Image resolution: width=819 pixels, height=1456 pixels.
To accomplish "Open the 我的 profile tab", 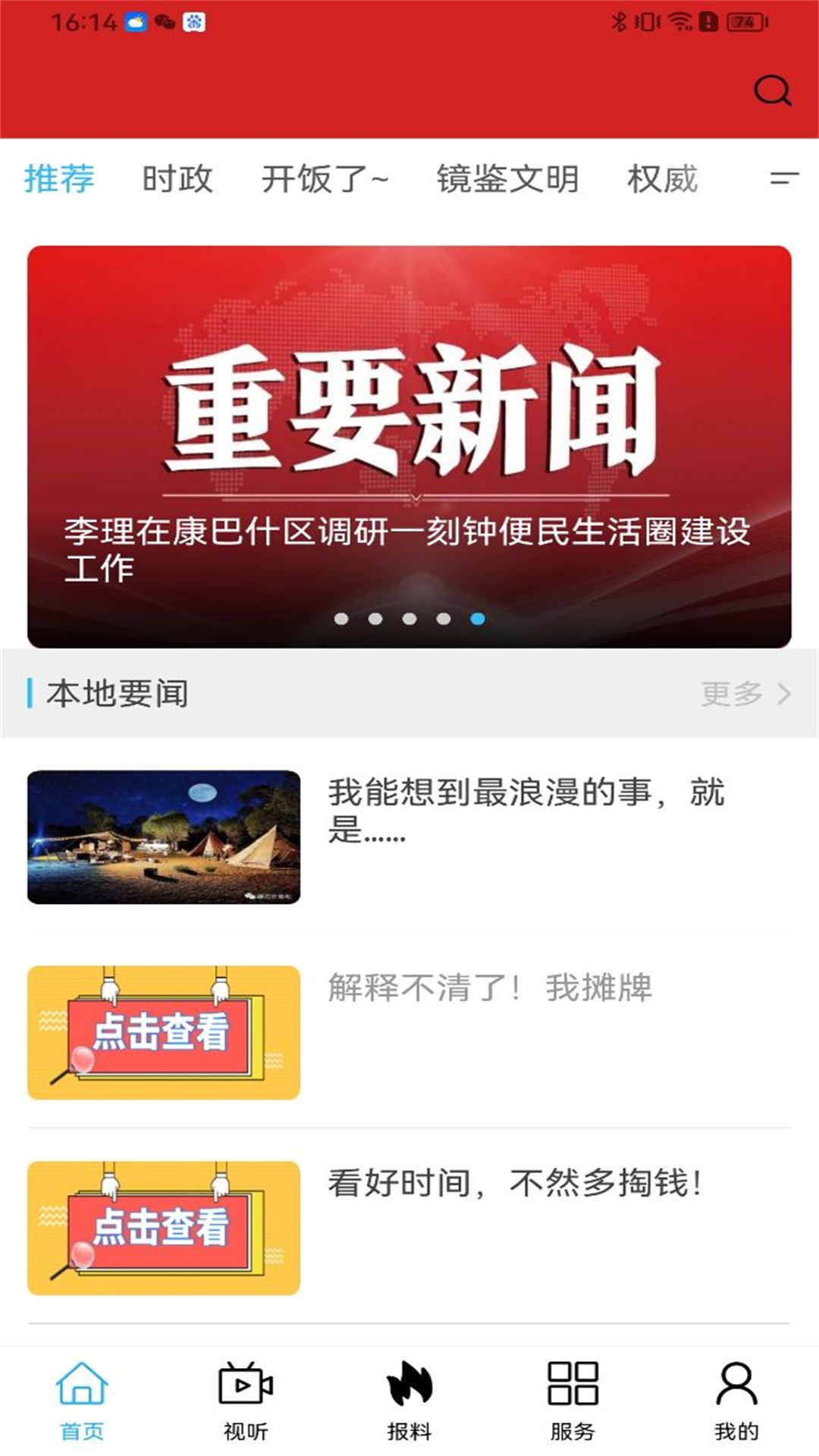I will [x=736, y=1401].
